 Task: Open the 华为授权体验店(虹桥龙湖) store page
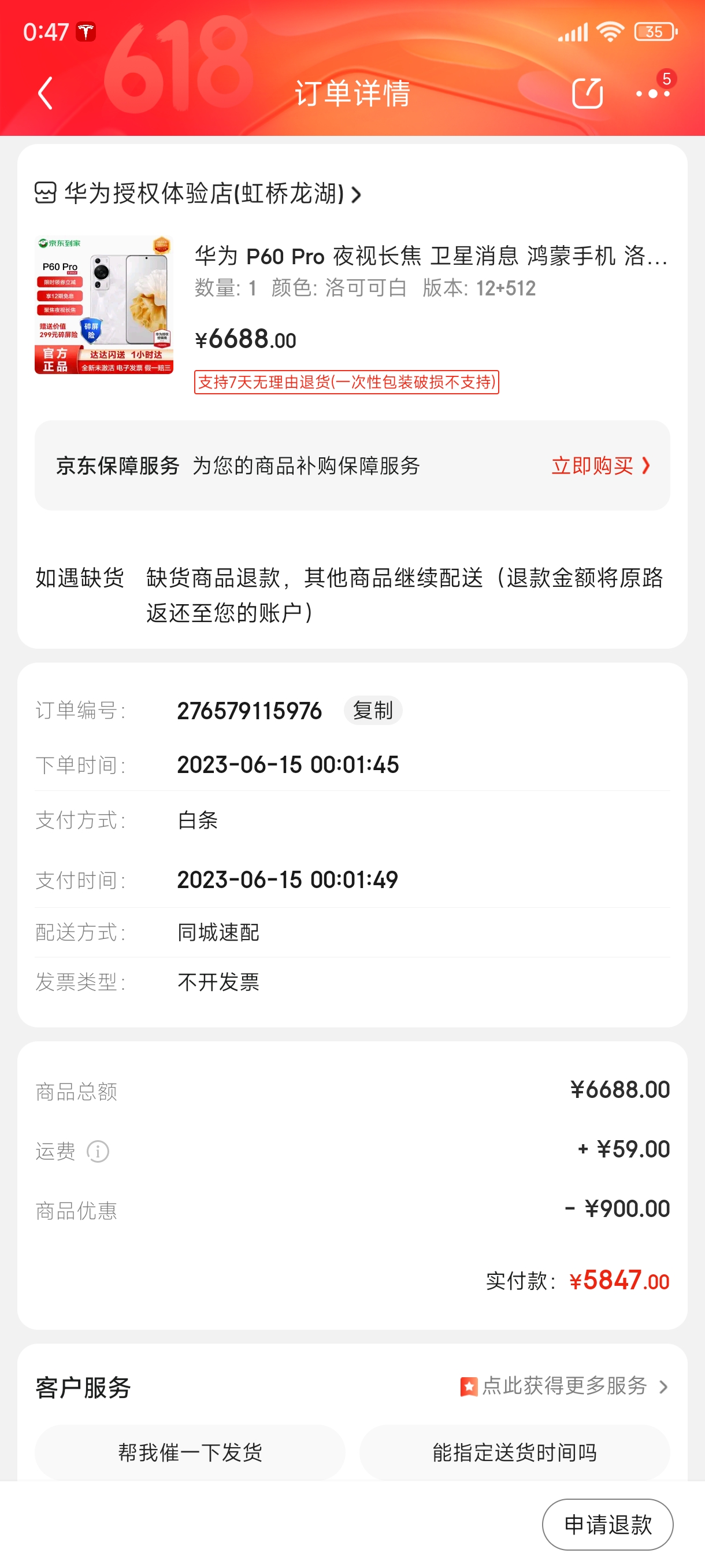pyautogui.click(x=198, y=194)
